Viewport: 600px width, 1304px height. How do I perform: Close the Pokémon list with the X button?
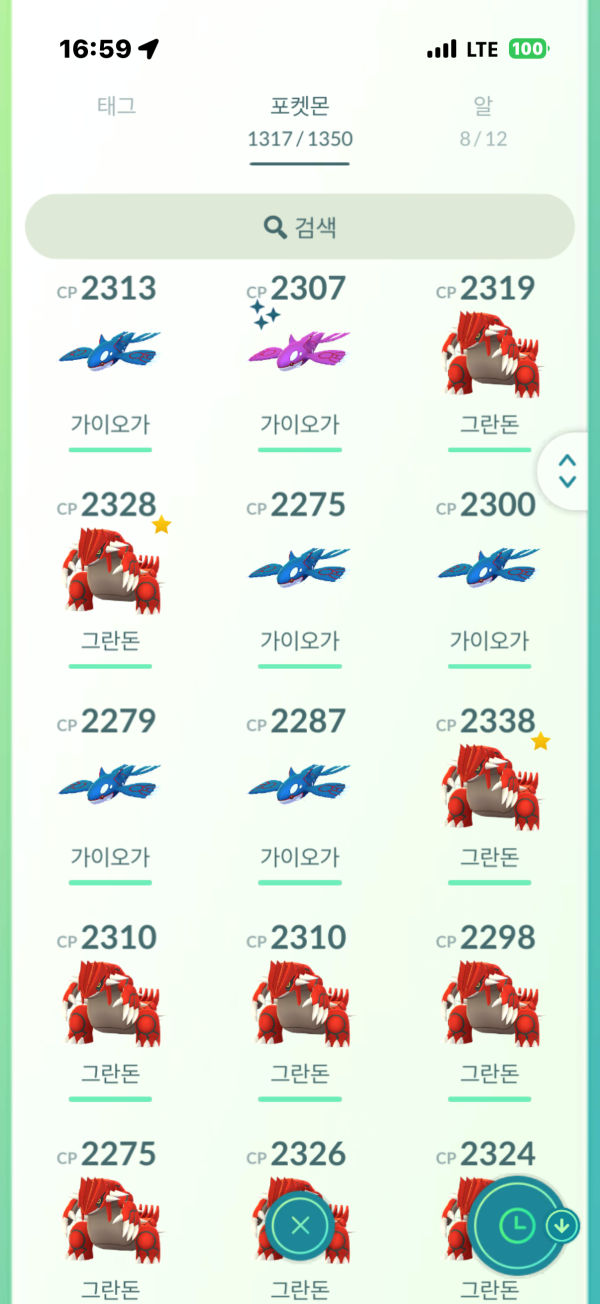[301, 1226]
